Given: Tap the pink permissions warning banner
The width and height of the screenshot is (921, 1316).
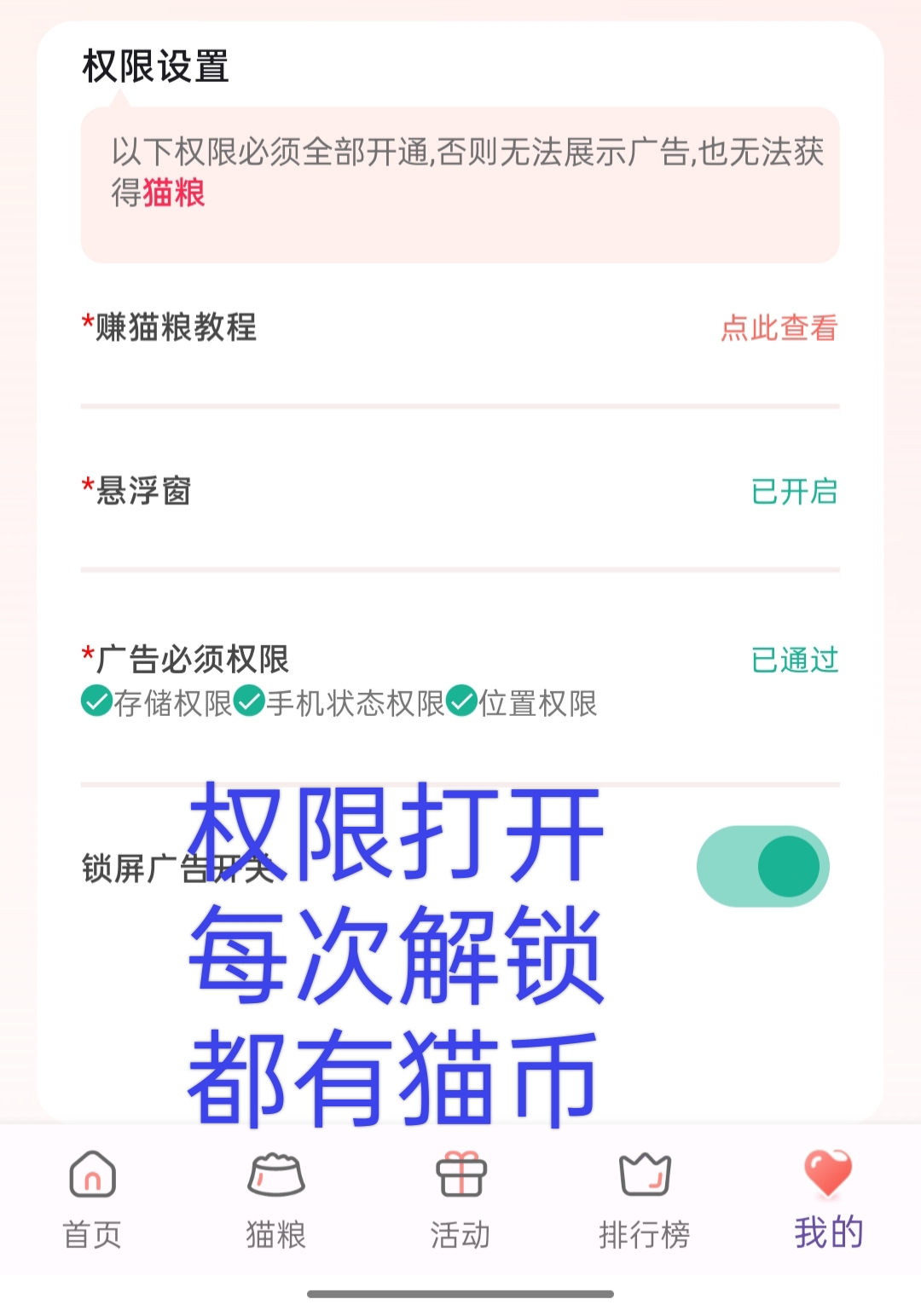Looking at the screenshot, I should (x=460, y=183).
